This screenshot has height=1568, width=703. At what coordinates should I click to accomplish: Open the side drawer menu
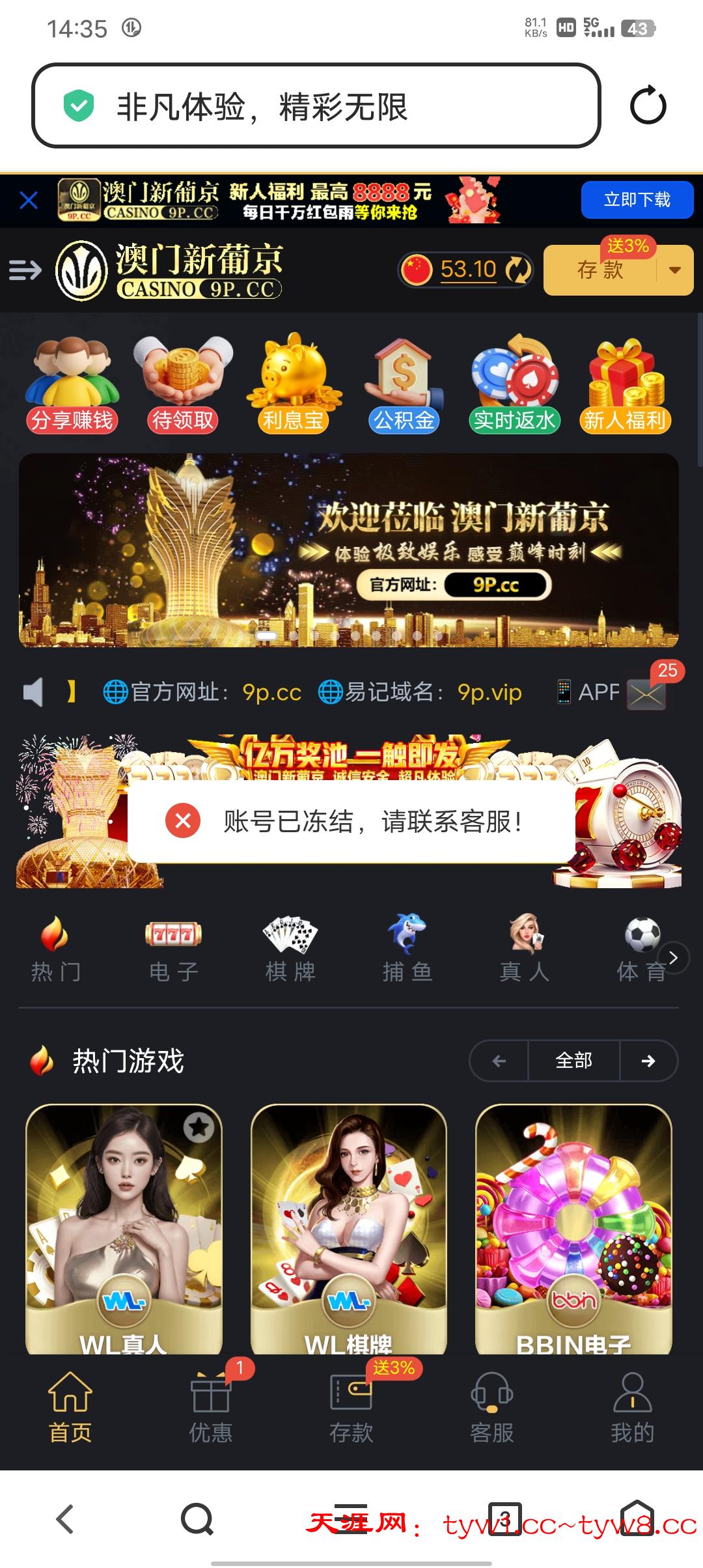25,270
